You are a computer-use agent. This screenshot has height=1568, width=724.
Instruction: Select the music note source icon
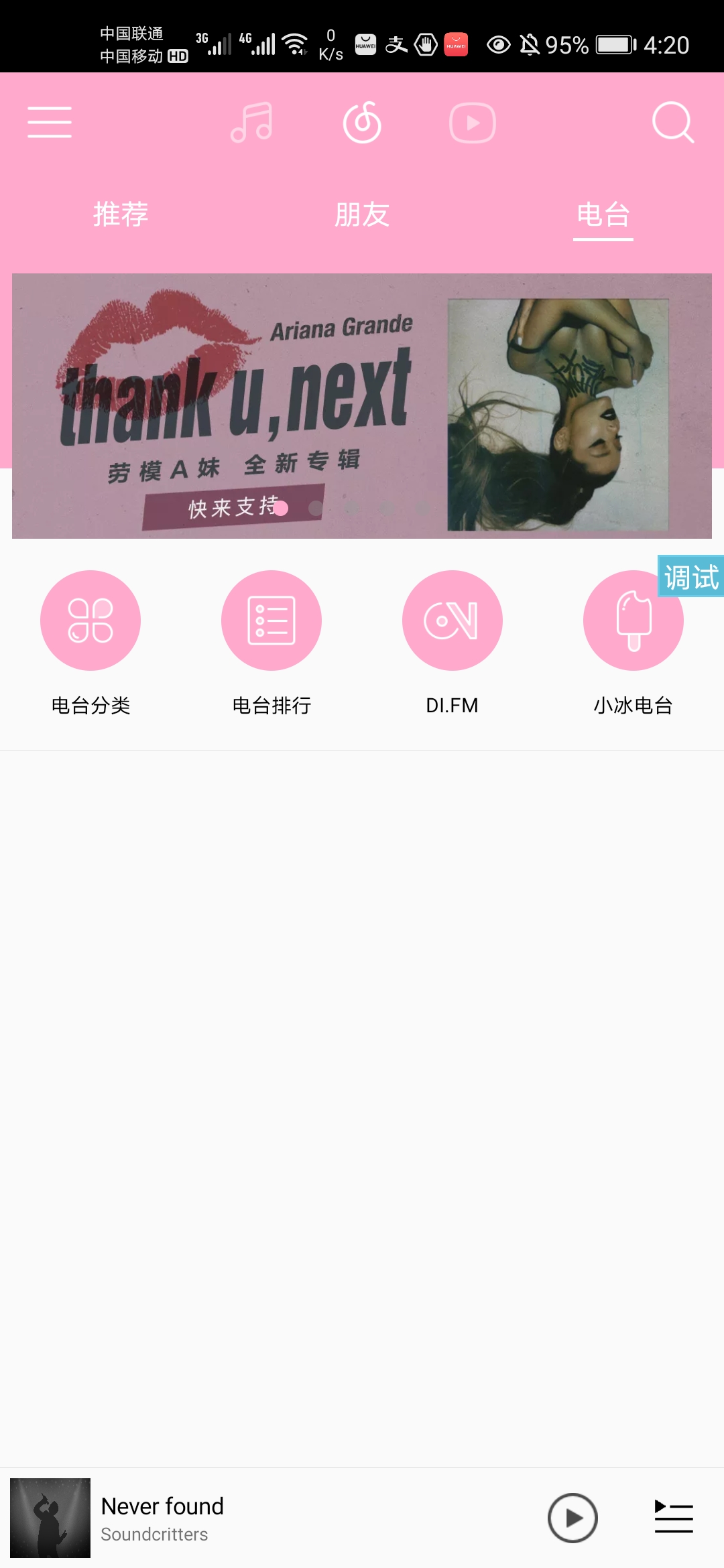click(250, 123)
